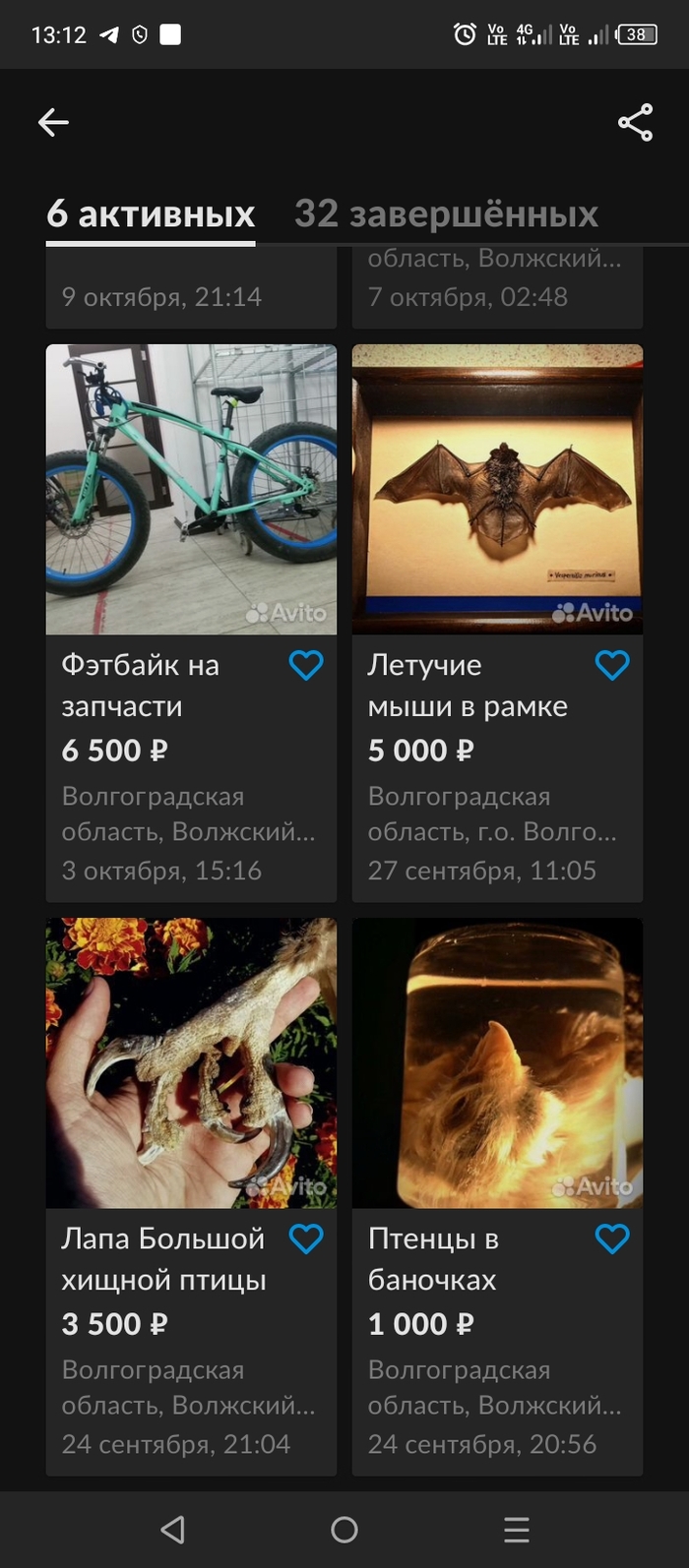Switch to the 32 завершённых tab
Screen dimensions: 689x1568
(x=446, y=213)
